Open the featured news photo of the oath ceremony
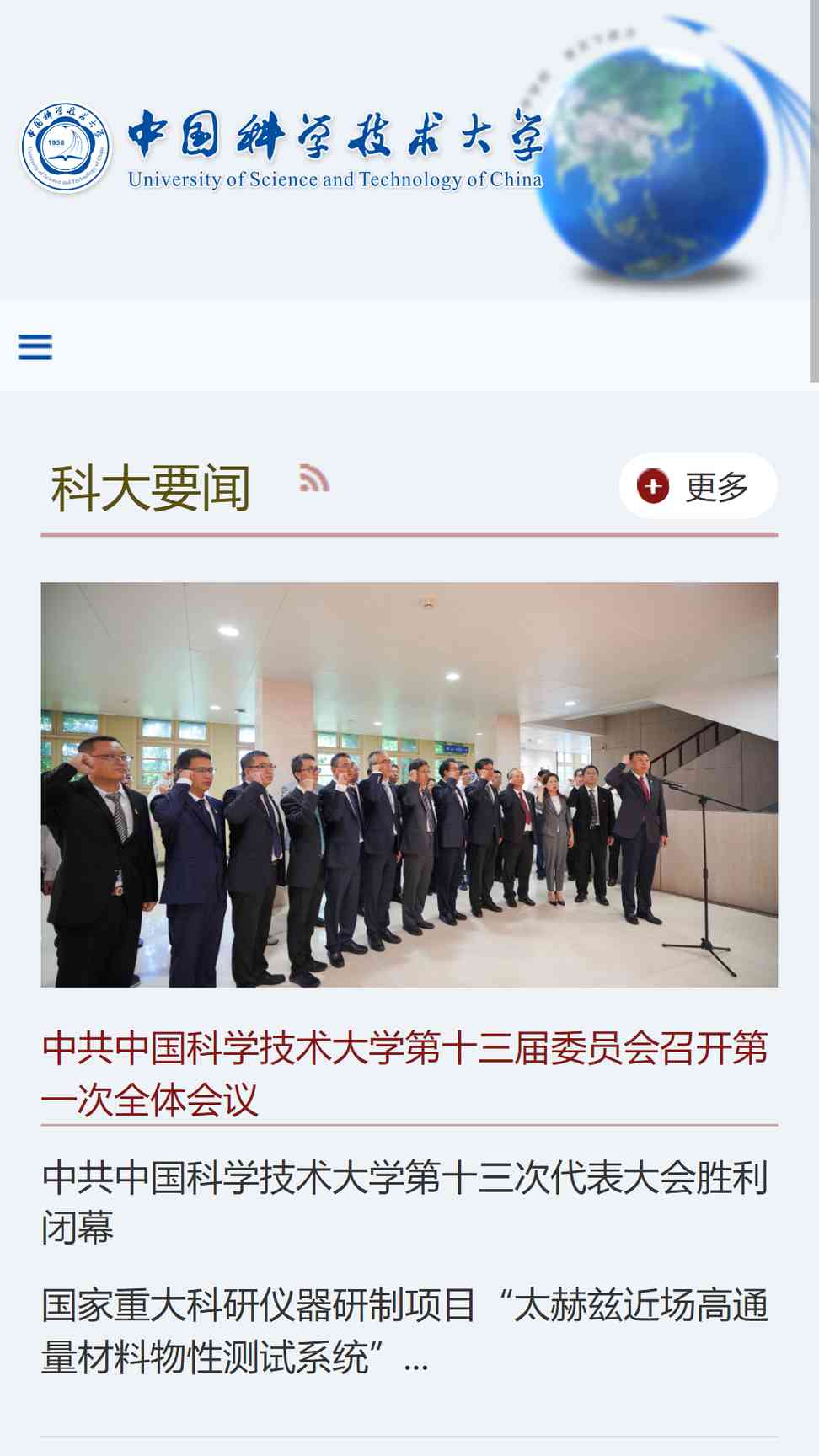 pos(409,784)
